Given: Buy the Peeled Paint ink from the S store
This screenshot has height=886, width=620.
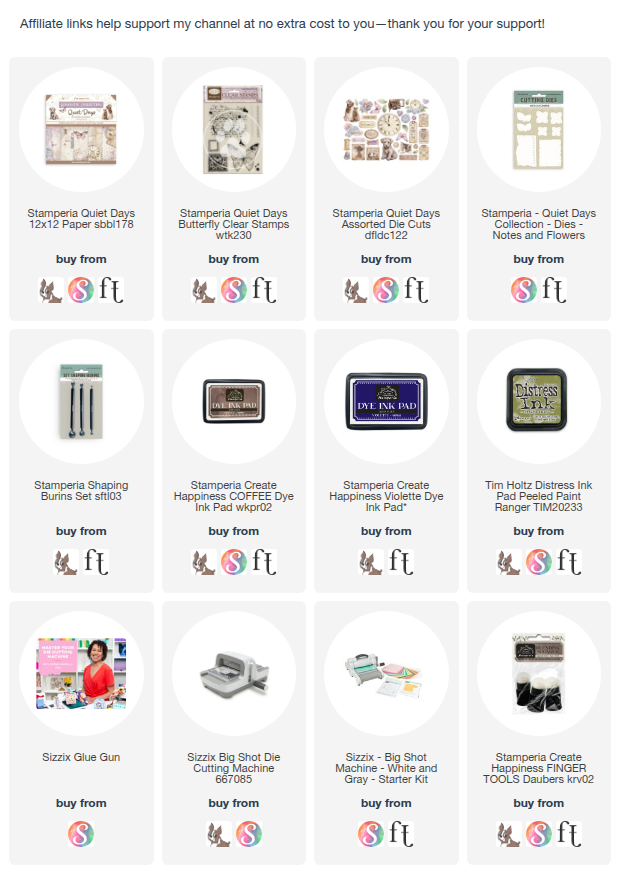Looking at the screenshot, I should click(x=538, y=562).
